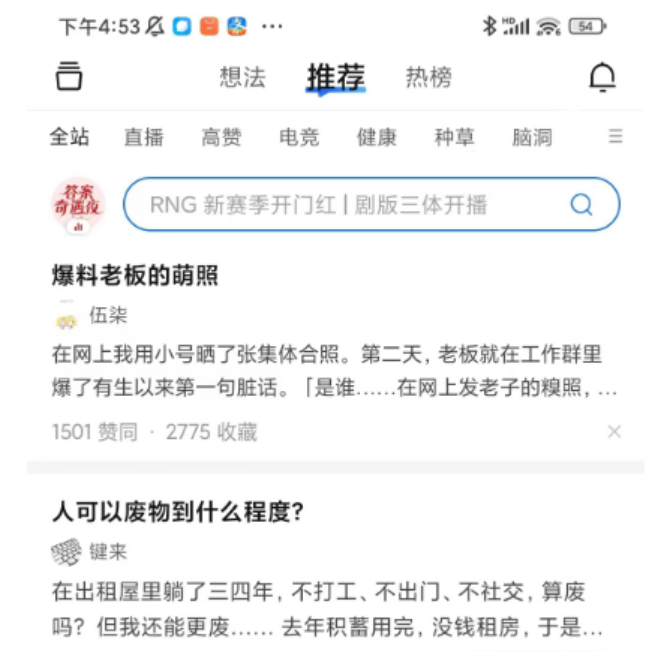
Task: Dismiss the 爆料老板的萌照 post
Action: tap(614, 431)
